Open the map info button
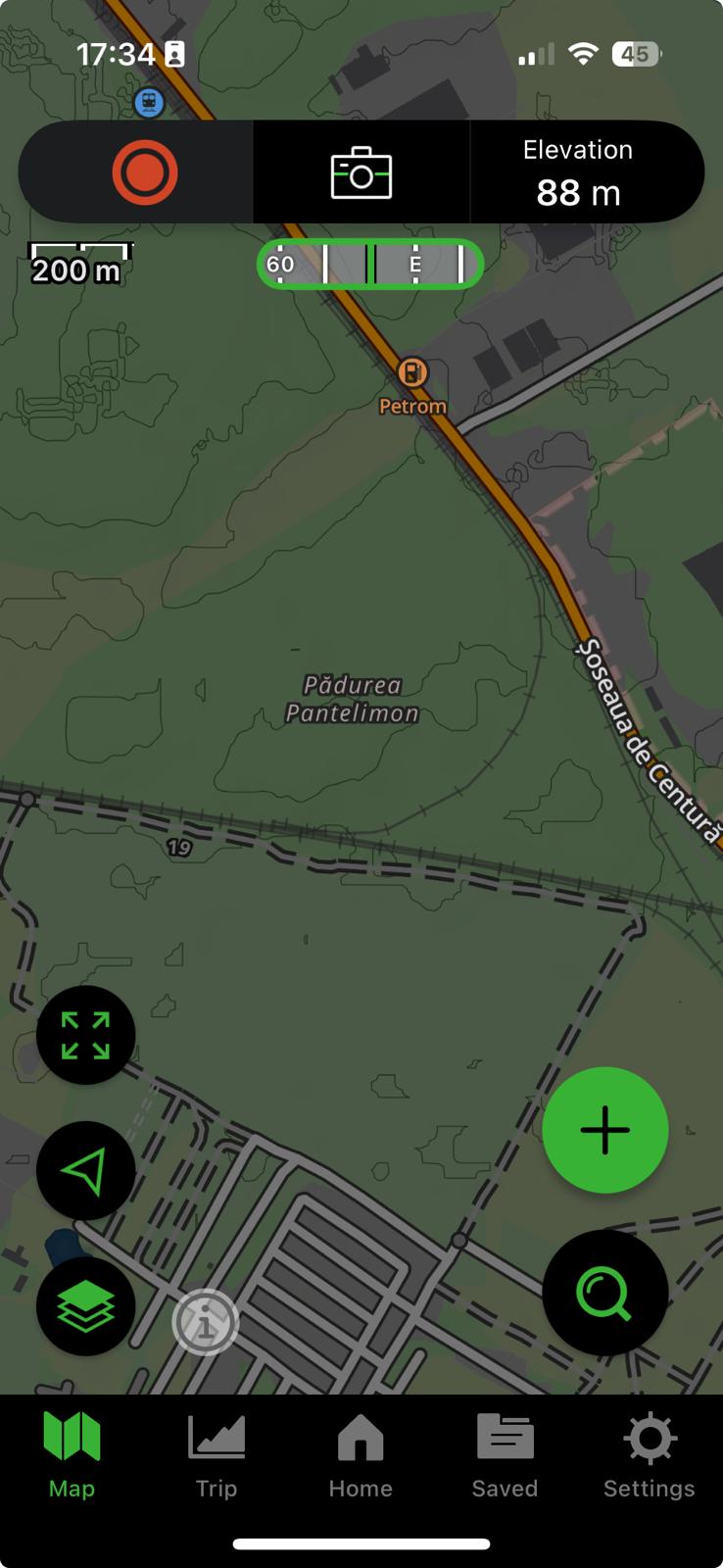Screen dimensions: 723x1568 pos(206,1323)
